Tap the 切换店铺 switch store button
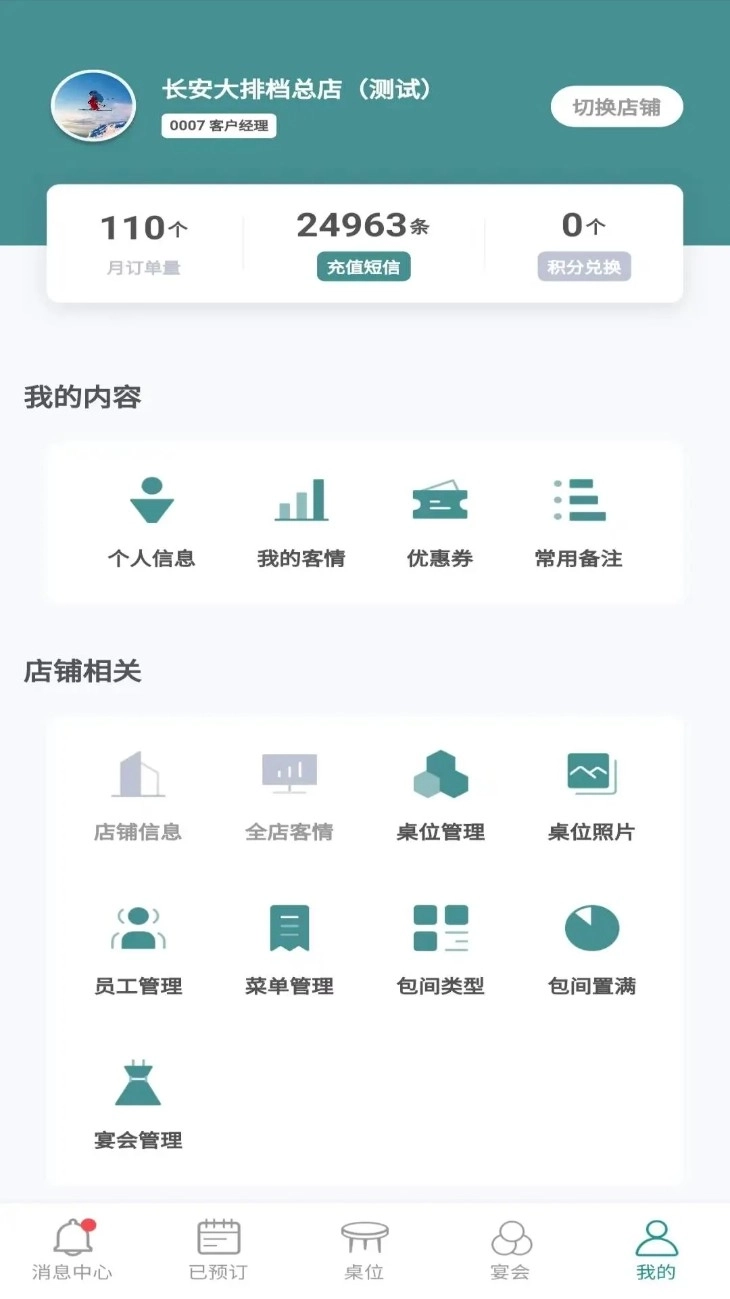The image size is (730, 1299). (x=617, y=106)
